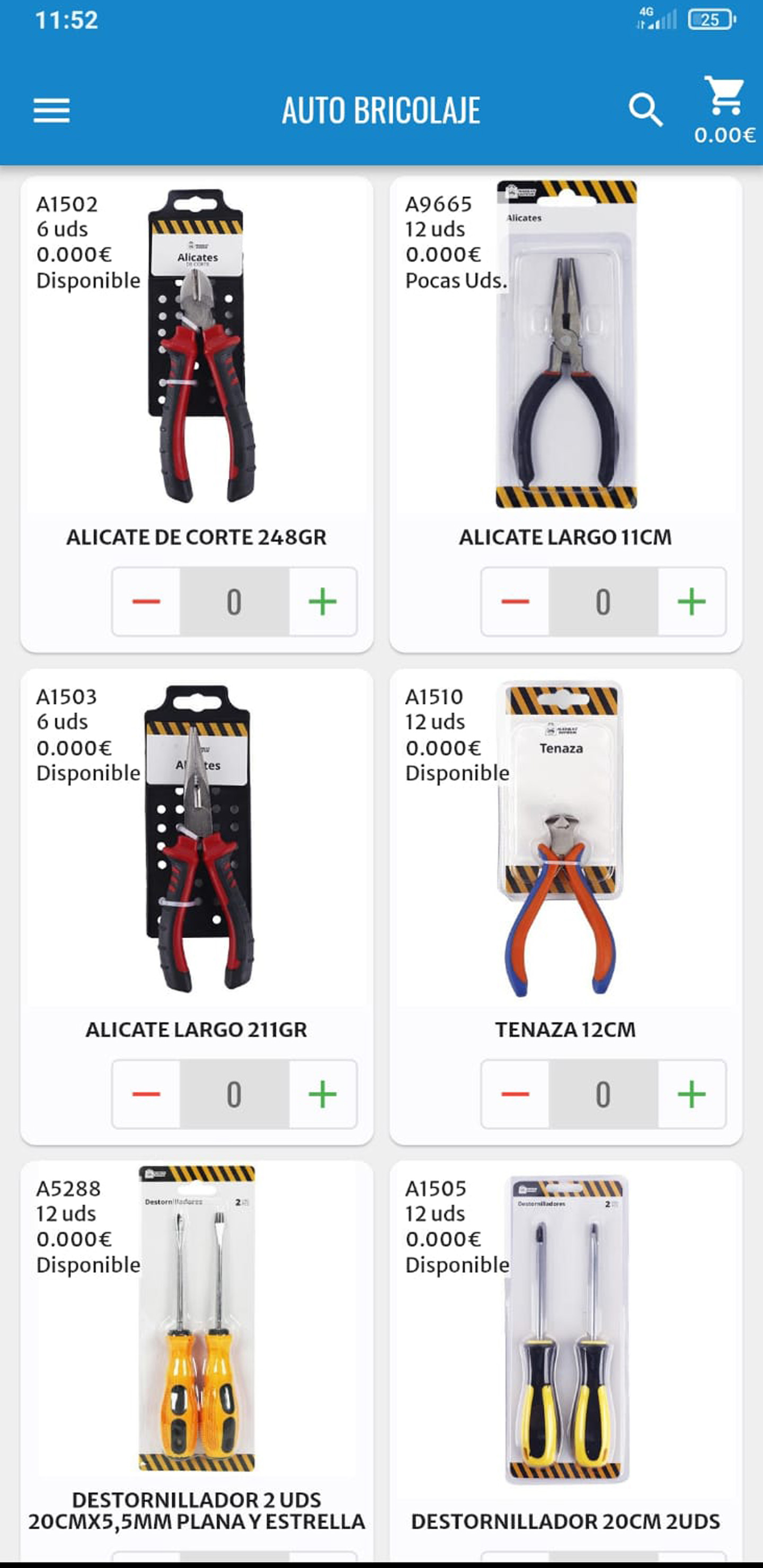Decrease quantity of ALICATE DE CORTE 248GR

pos(146,601)
